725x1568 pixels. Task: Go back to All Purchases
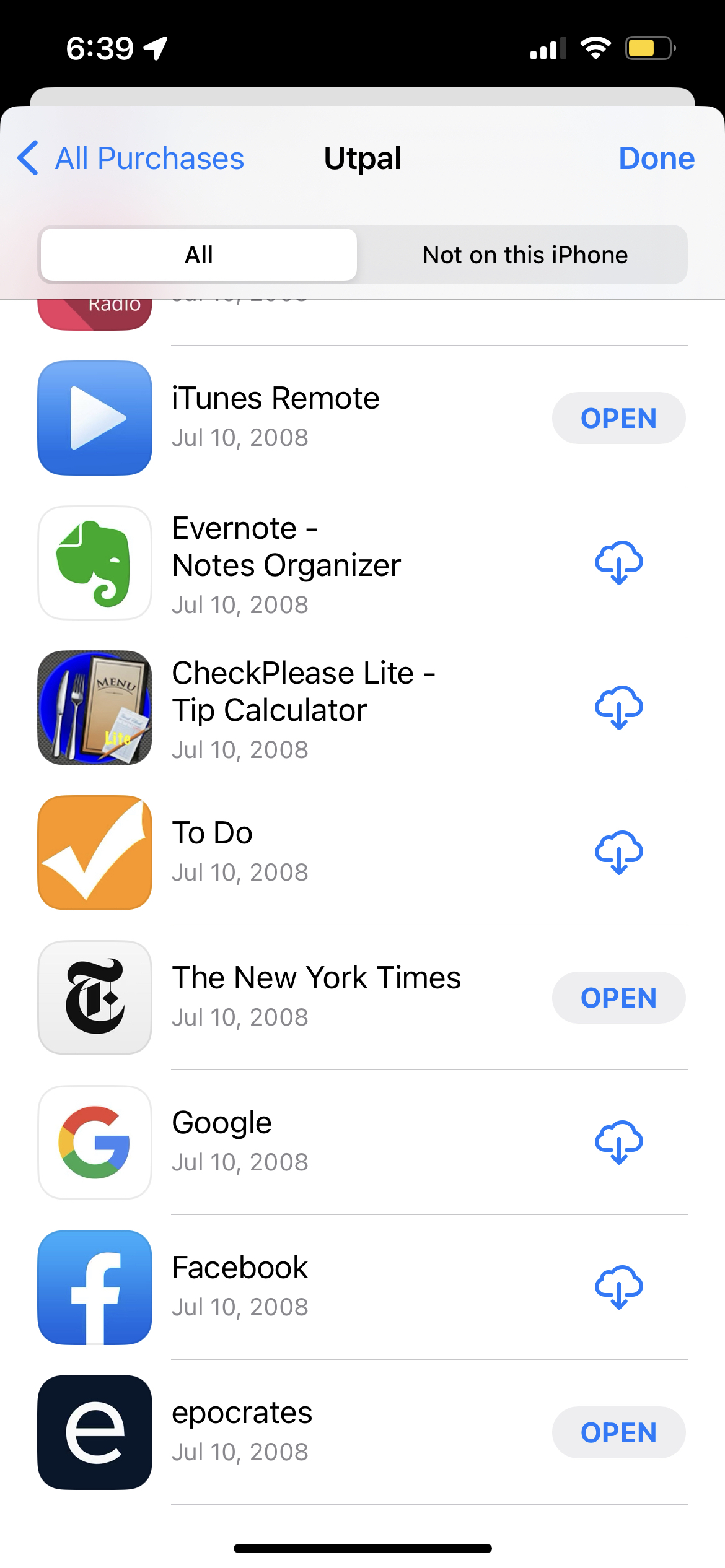[x=131, y=159]
